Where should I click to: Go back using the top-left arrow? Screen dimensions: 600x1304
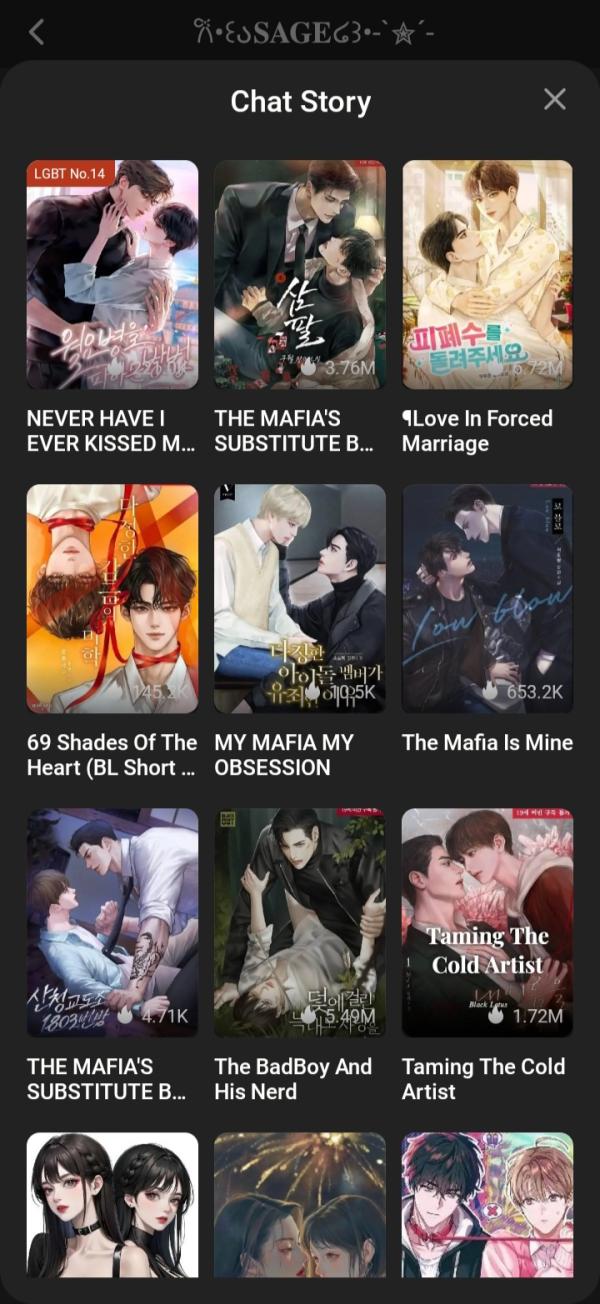pos(37,32)
